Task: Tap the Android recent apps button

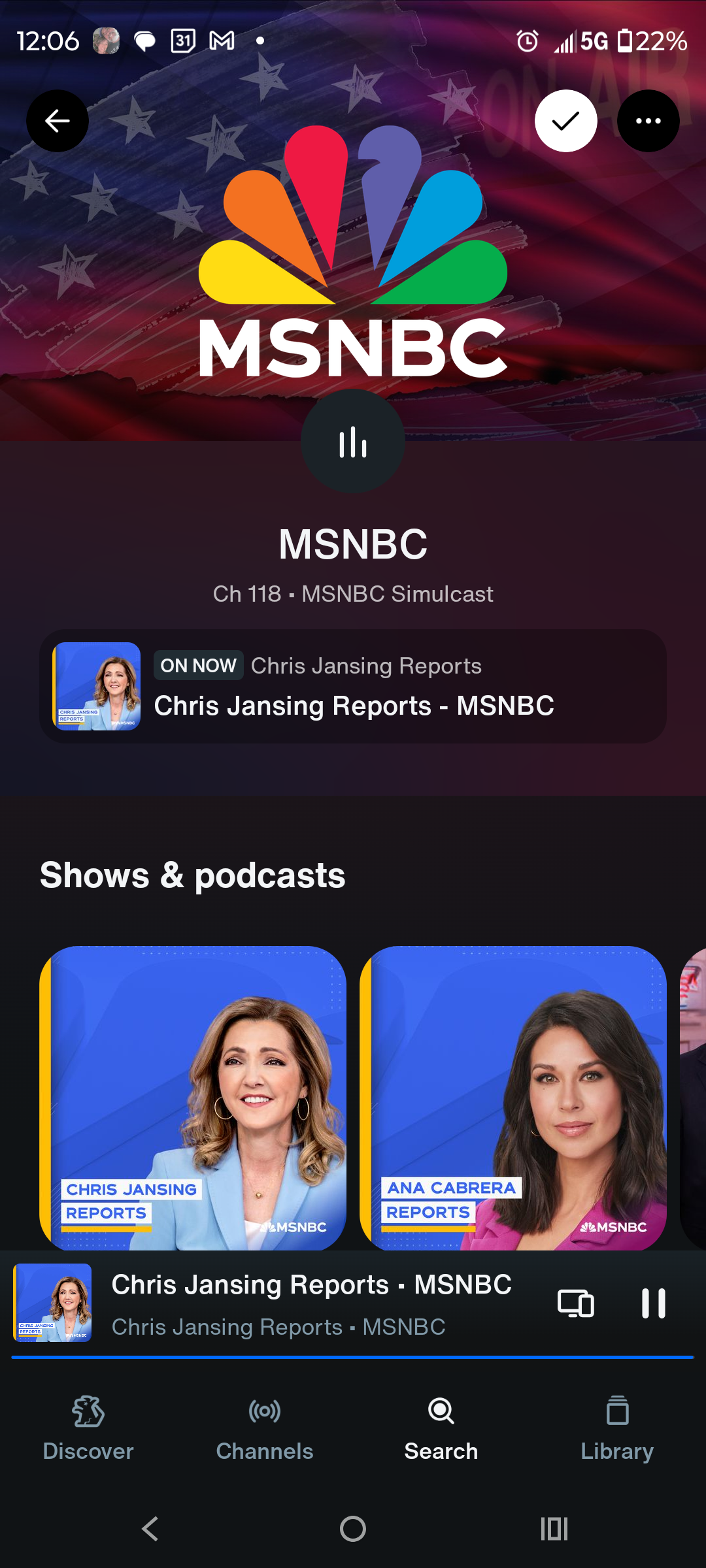Action: coord(553,1529)
